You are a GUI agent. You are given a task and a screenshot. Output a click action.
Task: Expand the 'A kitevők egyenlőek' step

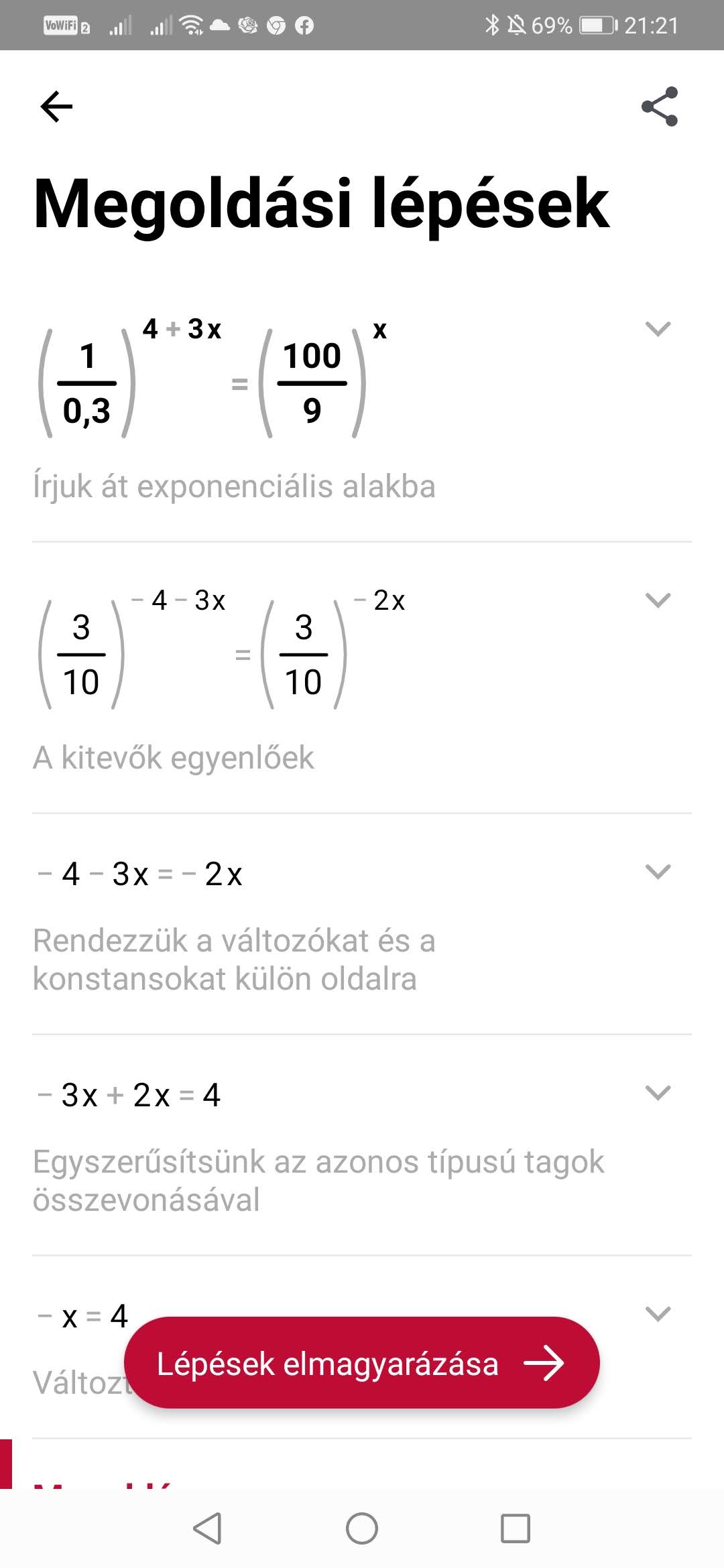pos(657,600)
